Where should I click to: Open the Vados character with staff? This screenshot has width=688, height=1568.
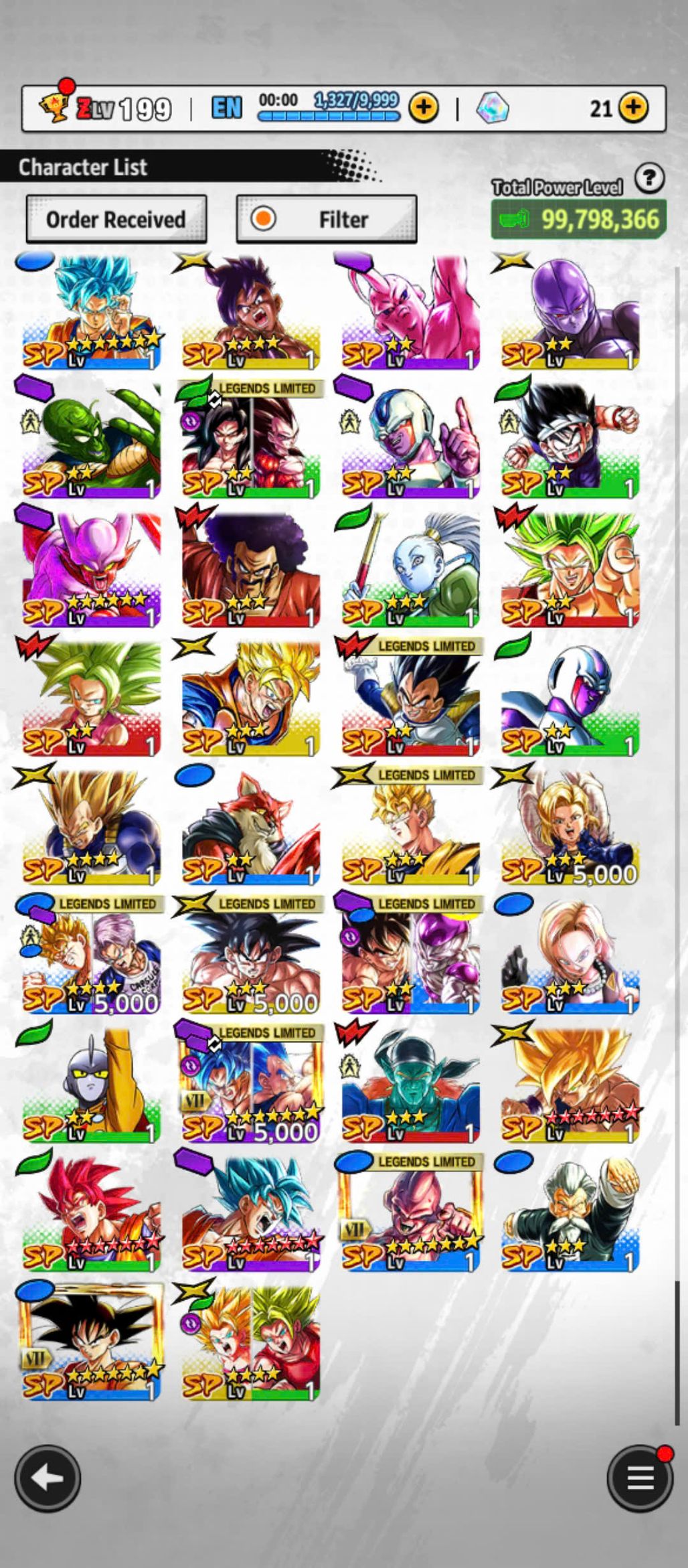click(410, 569)
